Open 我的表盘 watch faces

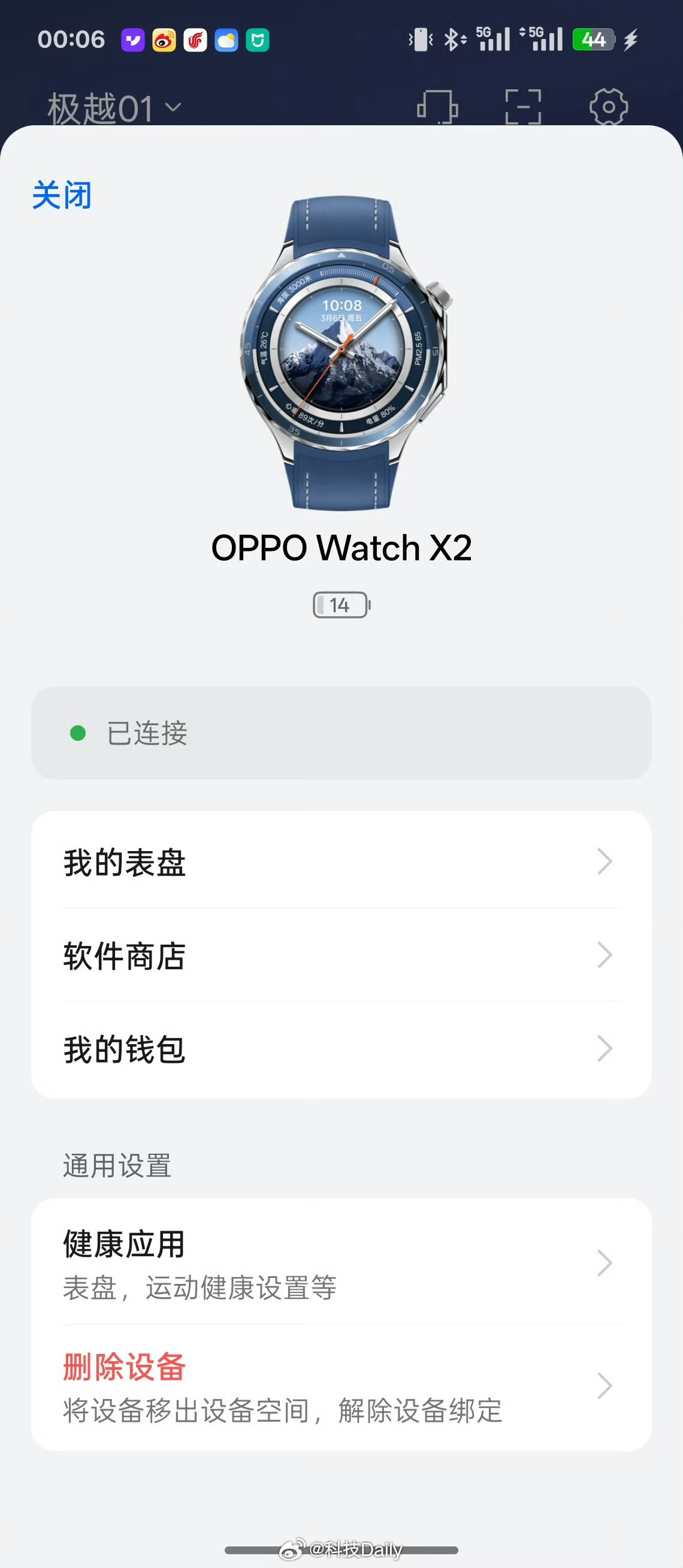(x=340, y=861)
